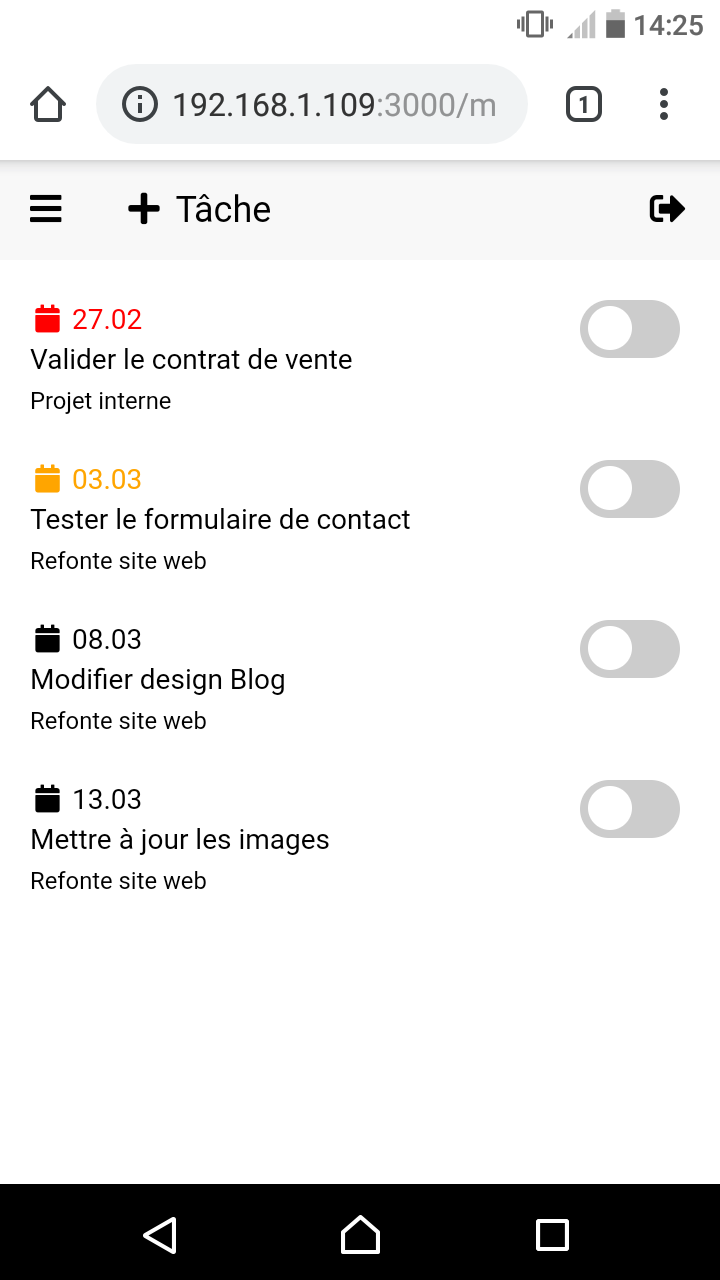Open the browser tab switcher

[x=583, y=103]
